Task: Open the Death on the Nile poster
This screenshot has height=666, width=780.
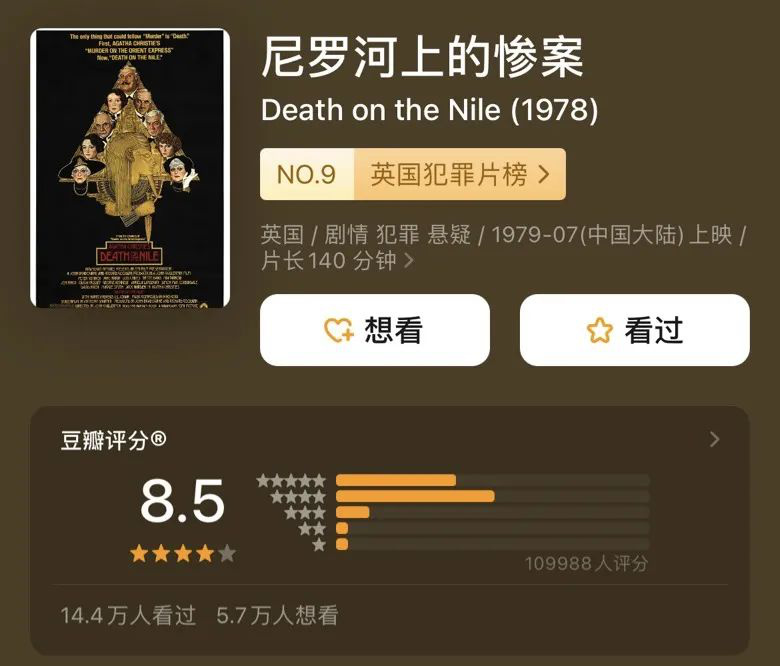Action: (x=130, y=168)
